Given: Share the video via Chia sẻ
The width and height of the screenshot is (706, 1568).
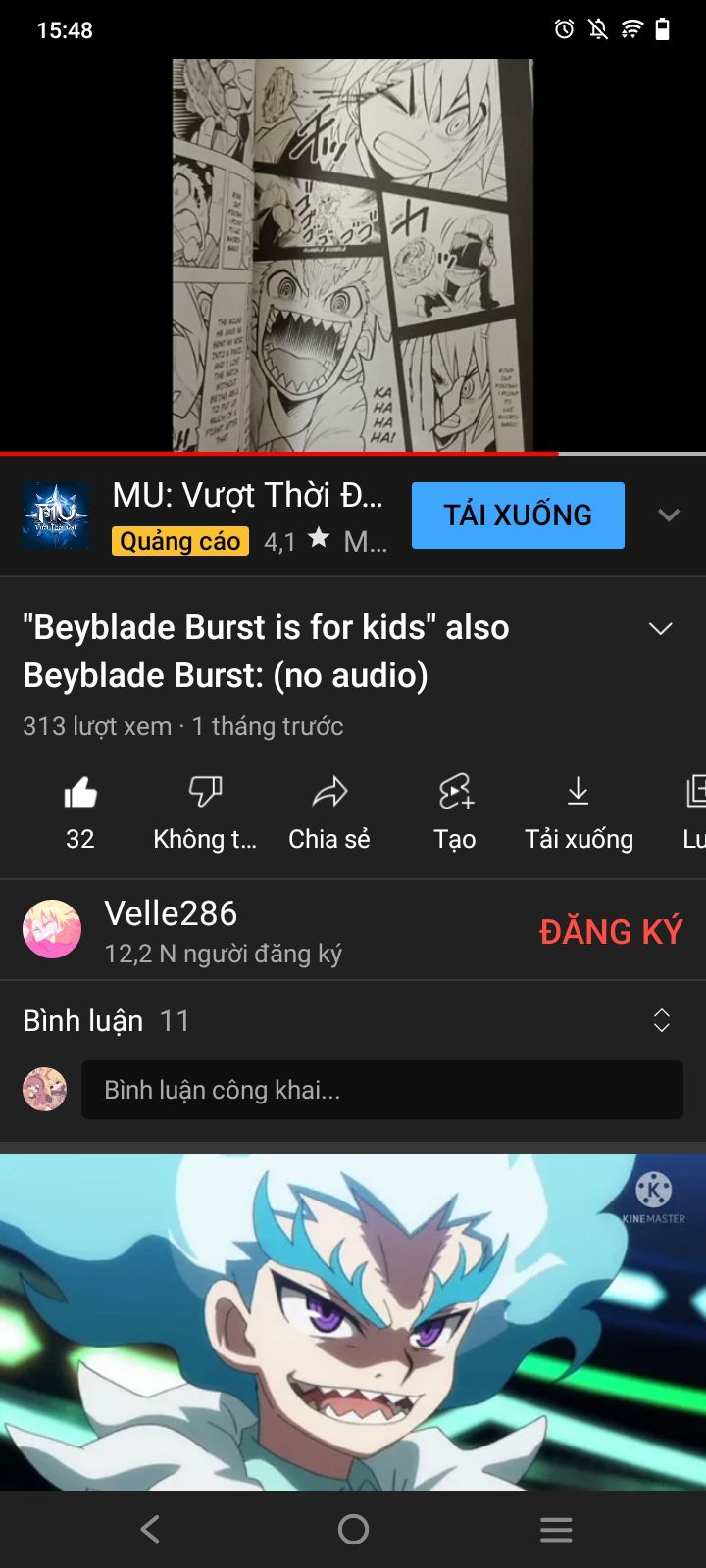Looking at the screenshot, I should click(329, 809).
